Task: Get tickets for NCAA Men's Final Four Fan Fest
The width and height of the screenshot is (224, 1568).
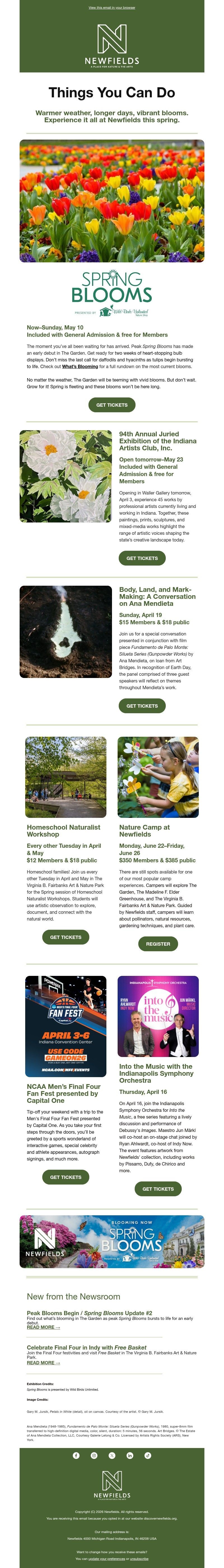Action: point(66,1177)
